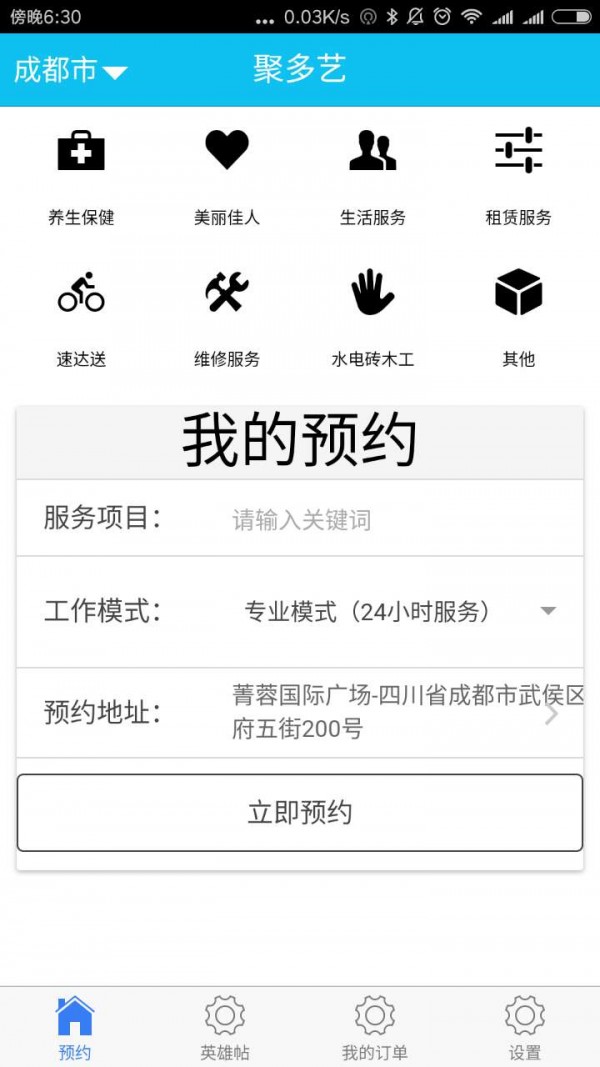Switch to the 预约 tab

pyautogui.click(x=75, y=1027)
